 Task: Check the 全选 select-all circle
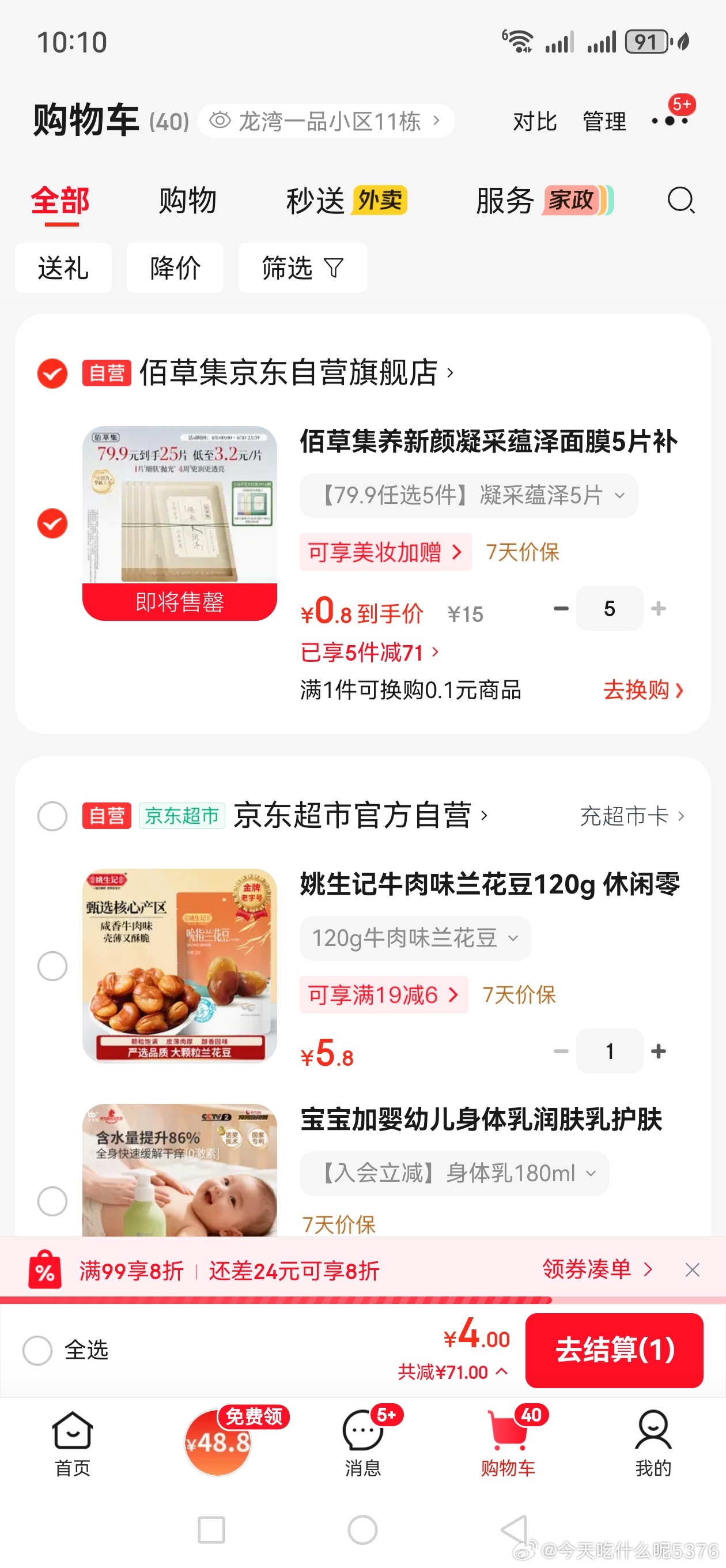[x=37, y=1350]
